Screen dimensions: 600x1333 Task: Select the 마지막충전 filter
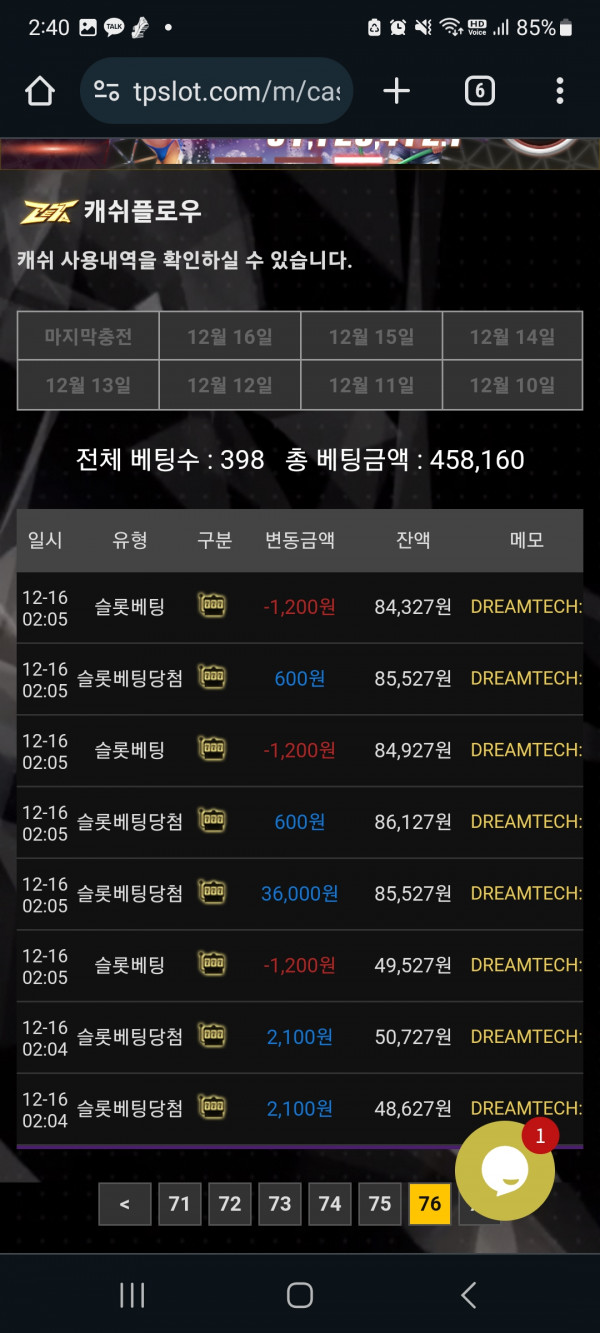coord(88,336)
